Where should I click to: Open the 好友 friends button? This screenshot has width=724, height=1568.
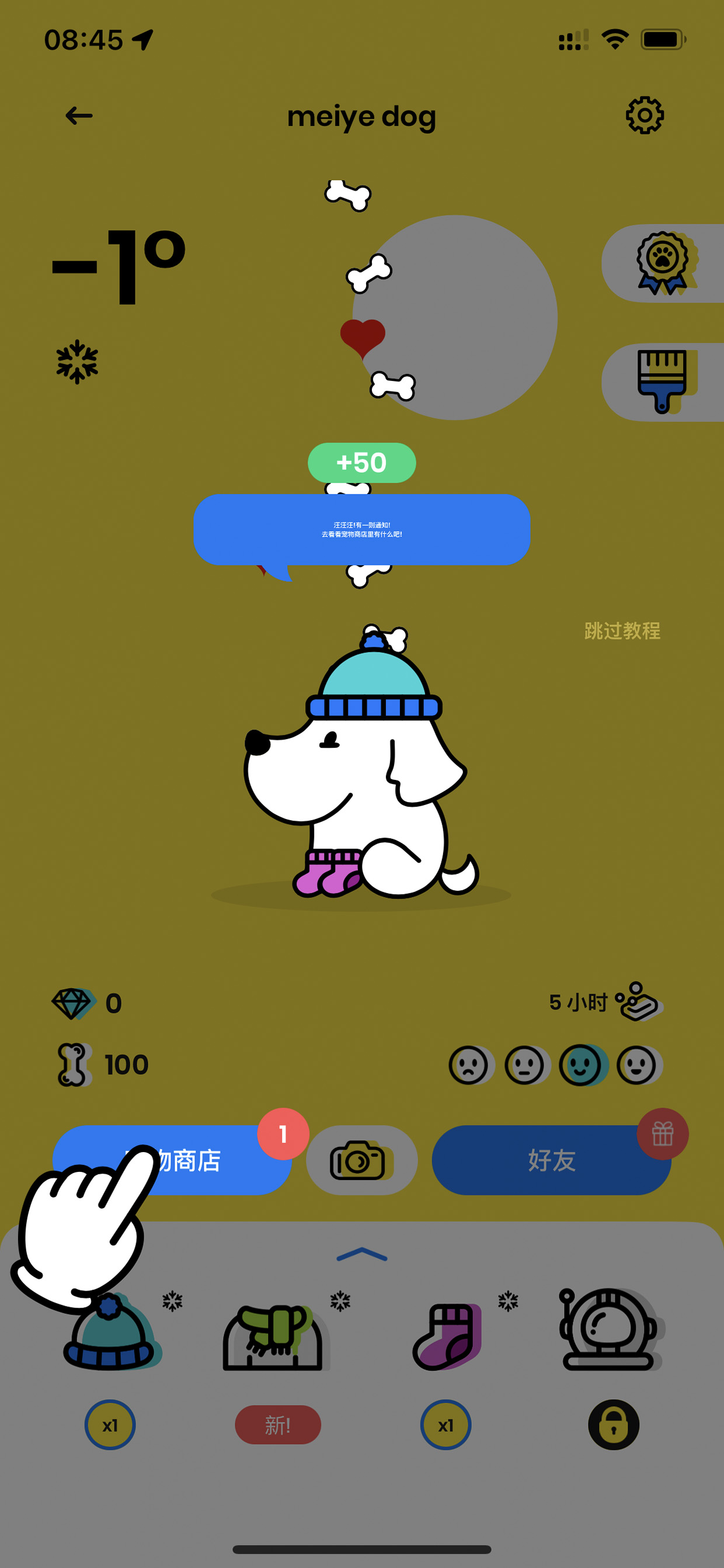click(x=551, y=1160)
